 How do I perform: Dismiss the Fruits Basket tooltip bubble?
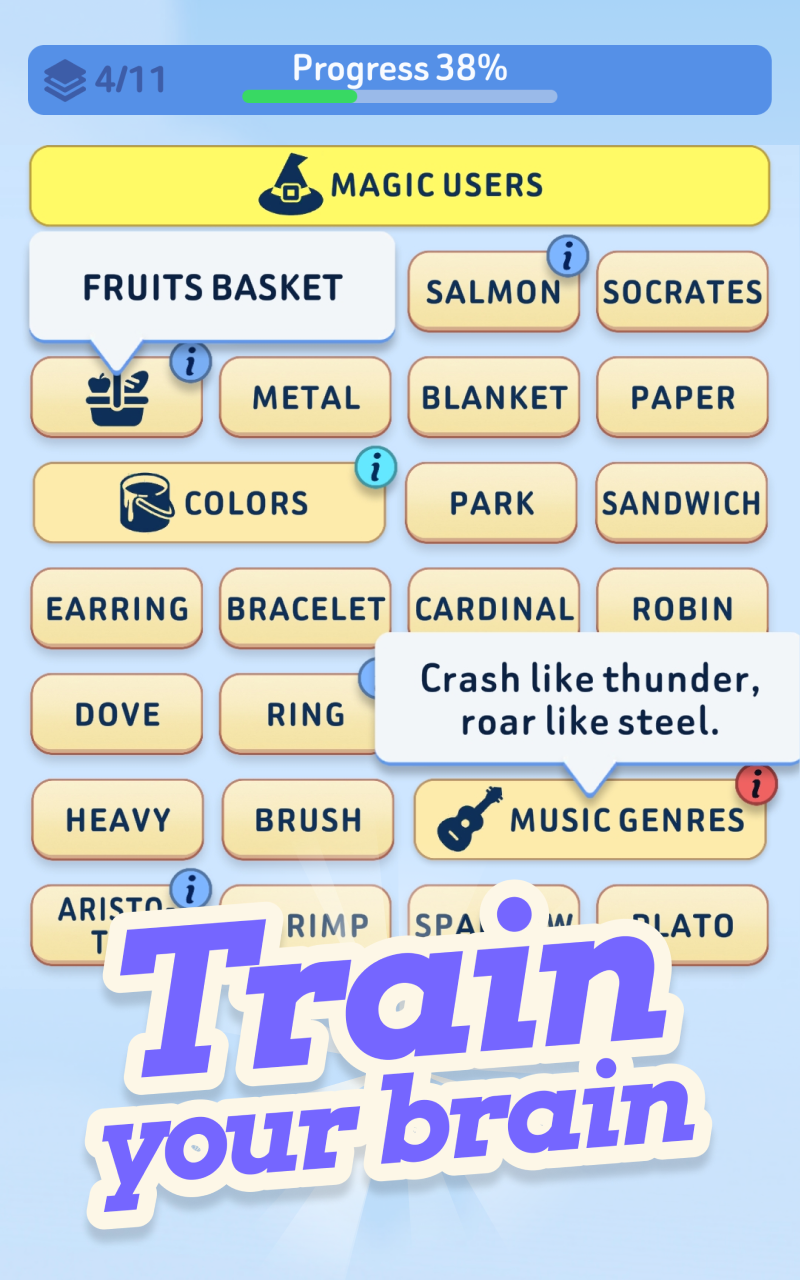coord(211,287)
